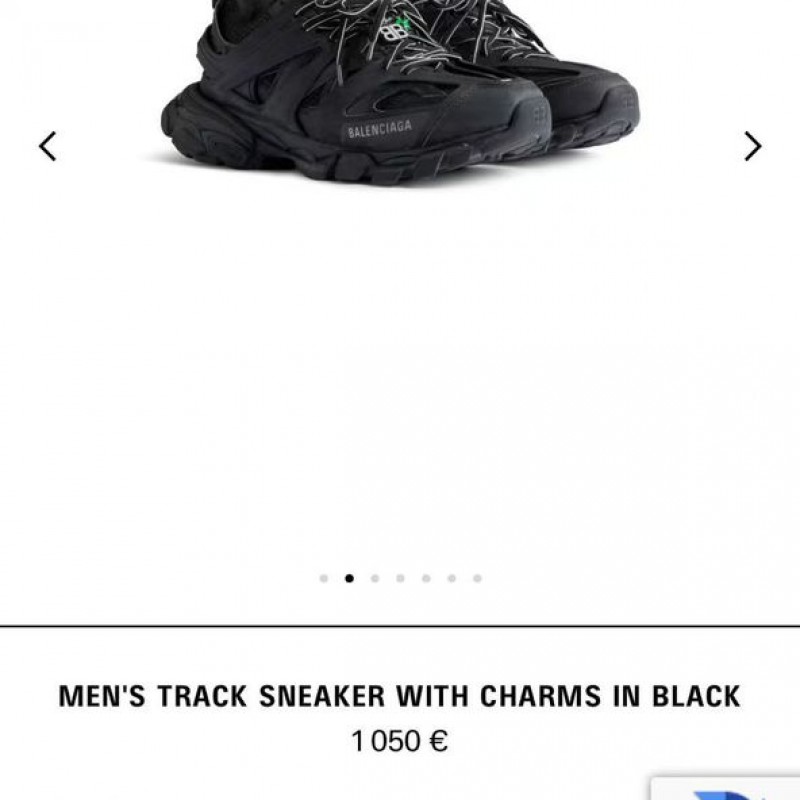Go to the next product image
The width and height of the screenshot is (800, 800).
[752, 146]
